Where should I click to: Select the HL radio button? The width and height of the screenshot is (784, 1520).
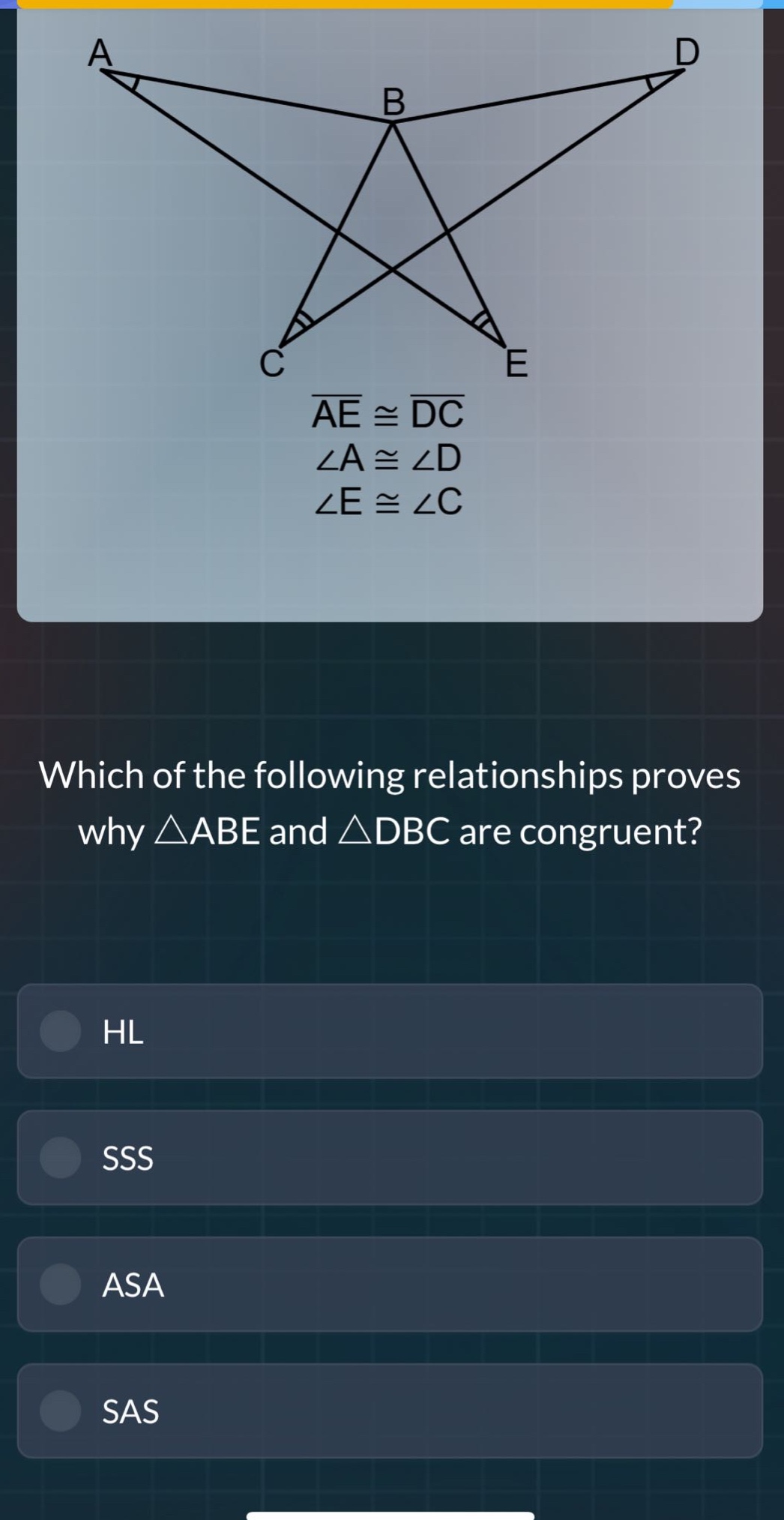point(58,1033)
